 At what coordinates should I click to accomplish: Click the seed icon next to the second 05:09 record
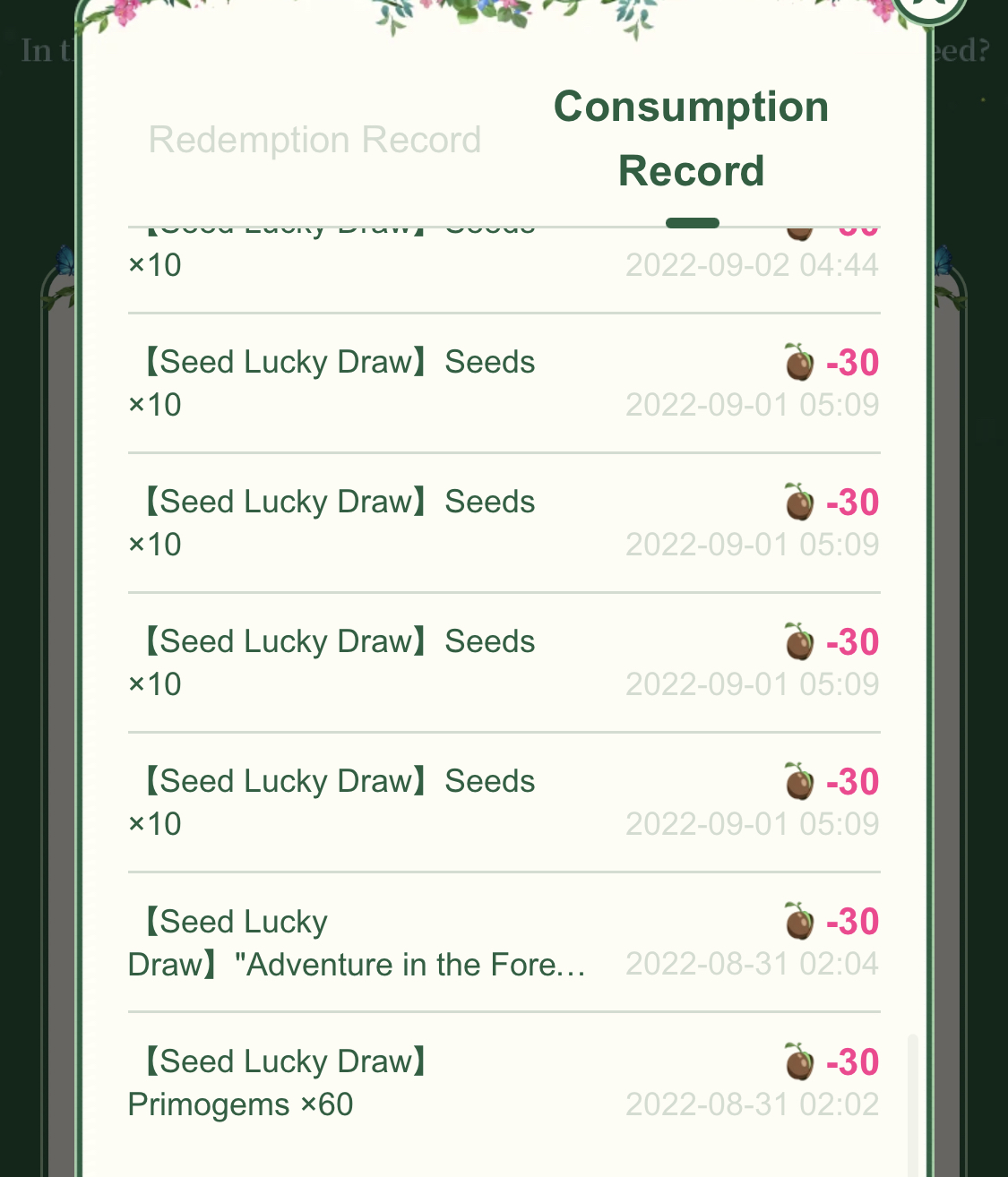click(x=800, y=503)
